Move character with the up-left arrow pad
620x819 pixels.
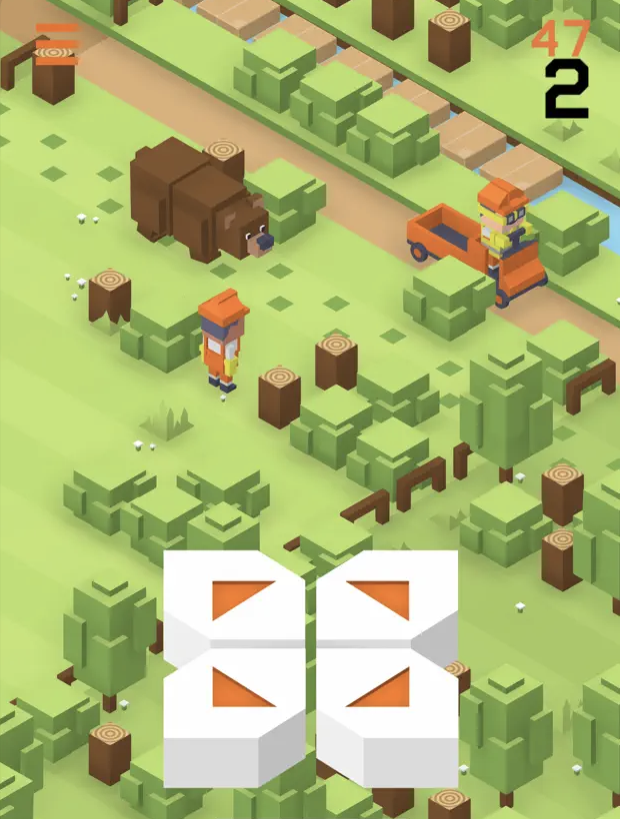234,599
